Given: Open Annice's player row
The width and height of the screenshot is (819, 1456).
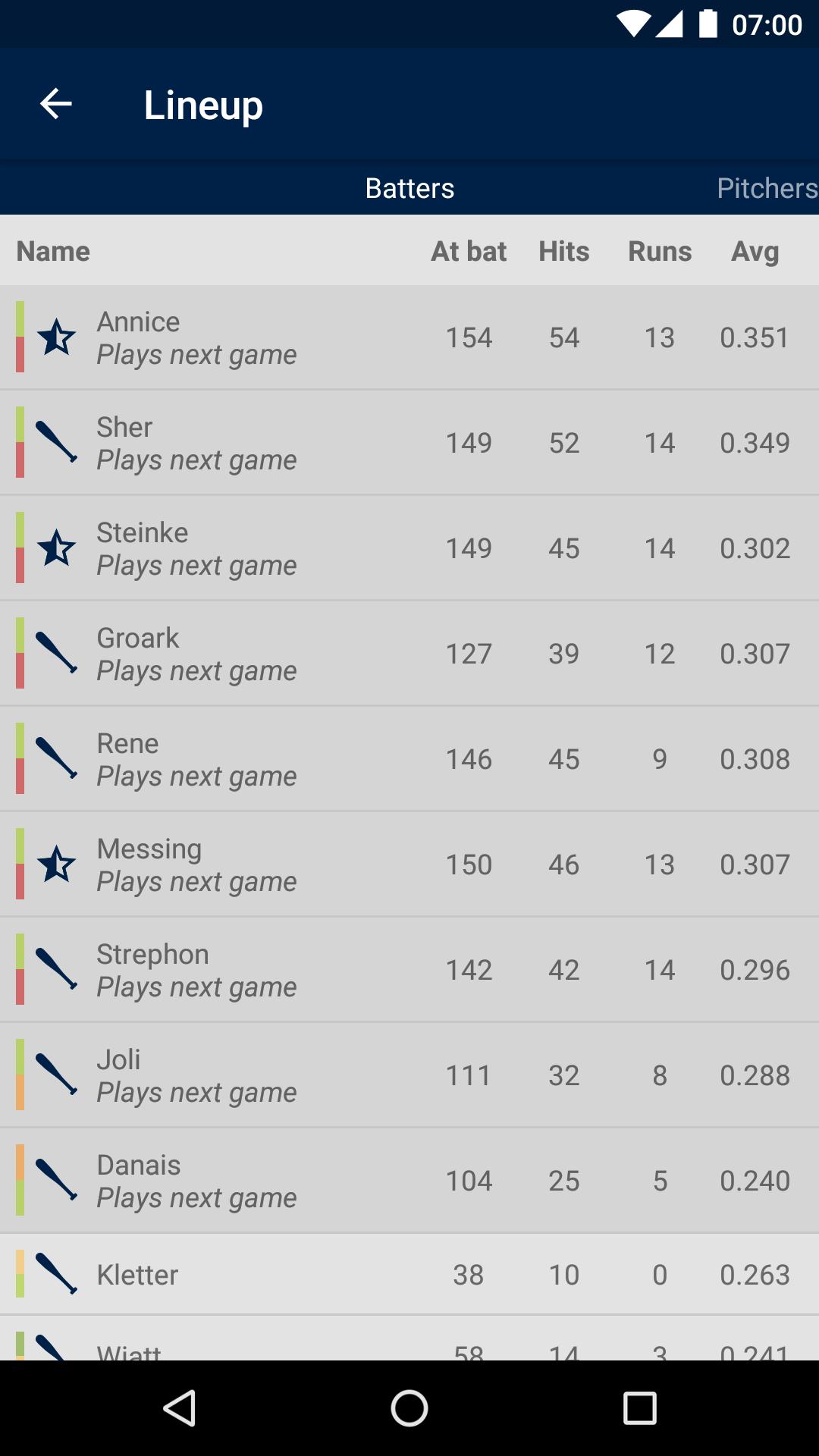Looking at the screenshot, I should 409,337.
